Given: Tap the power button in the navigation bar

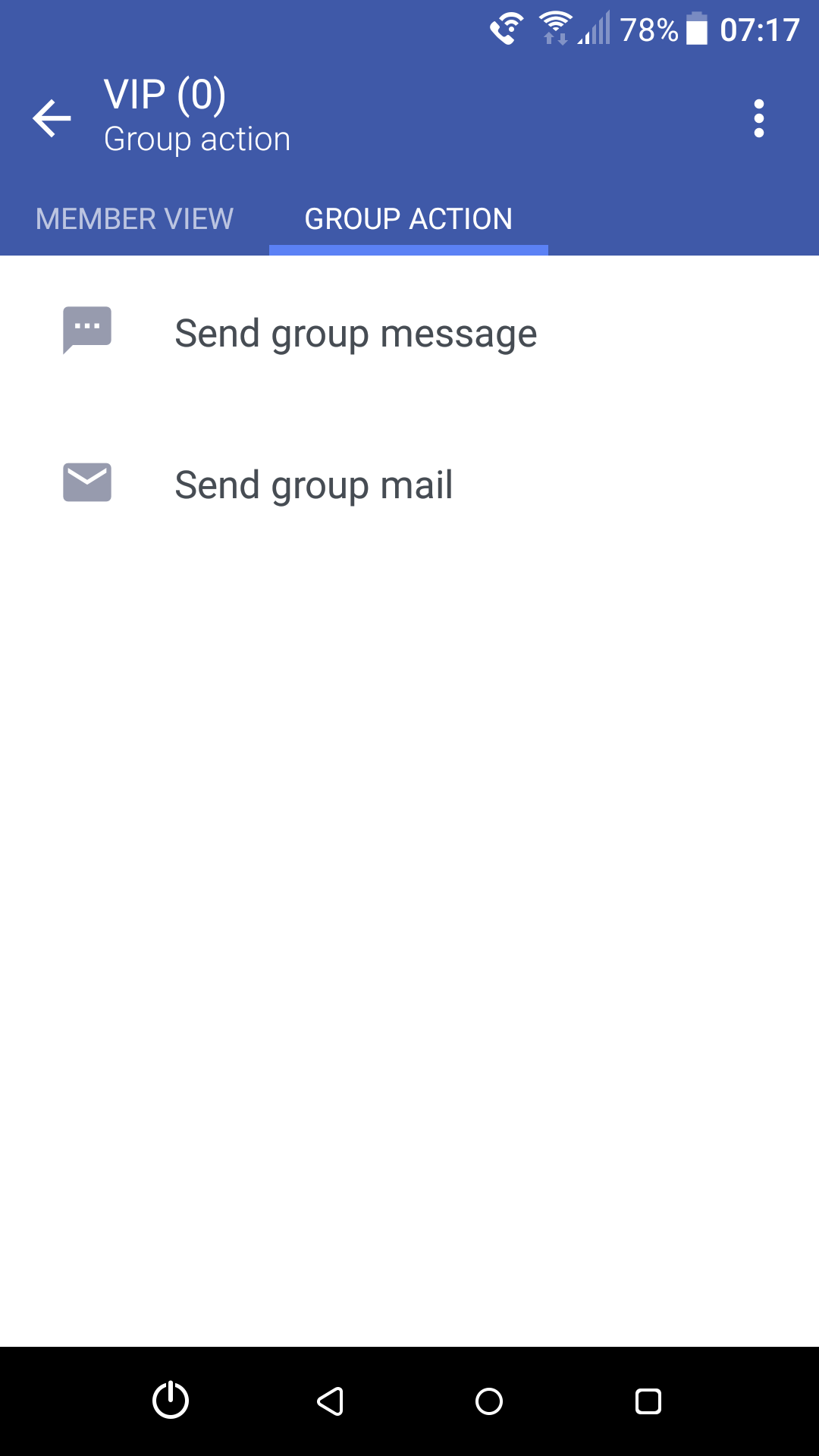Looking at the screenshot, I should click(171, 1401).
